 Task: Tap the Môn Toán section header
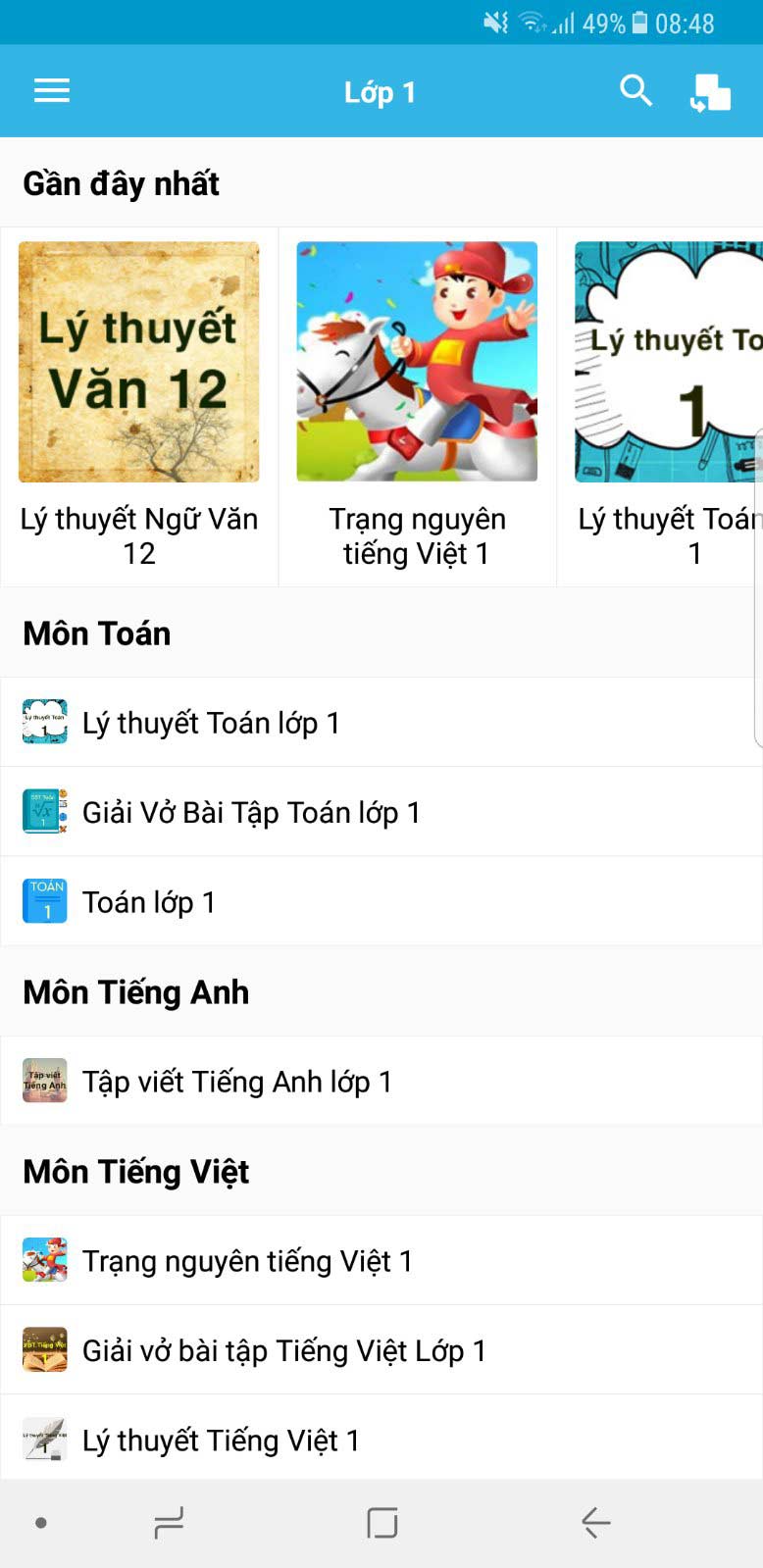pyautogui.click(x=96, y=633)
